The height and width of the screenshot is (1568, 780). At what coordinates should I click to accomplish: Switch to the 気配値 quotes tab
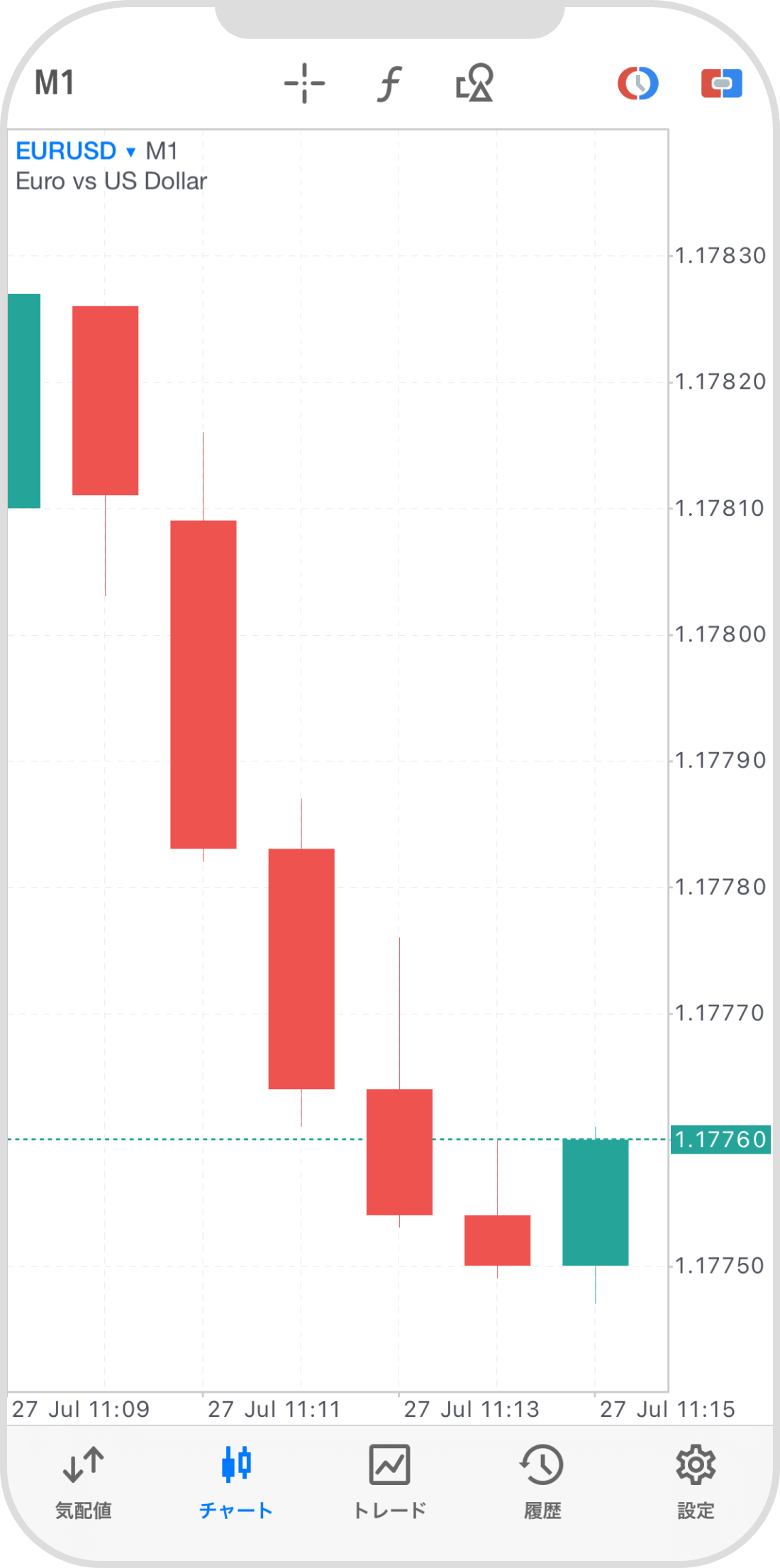point(84,1480)
